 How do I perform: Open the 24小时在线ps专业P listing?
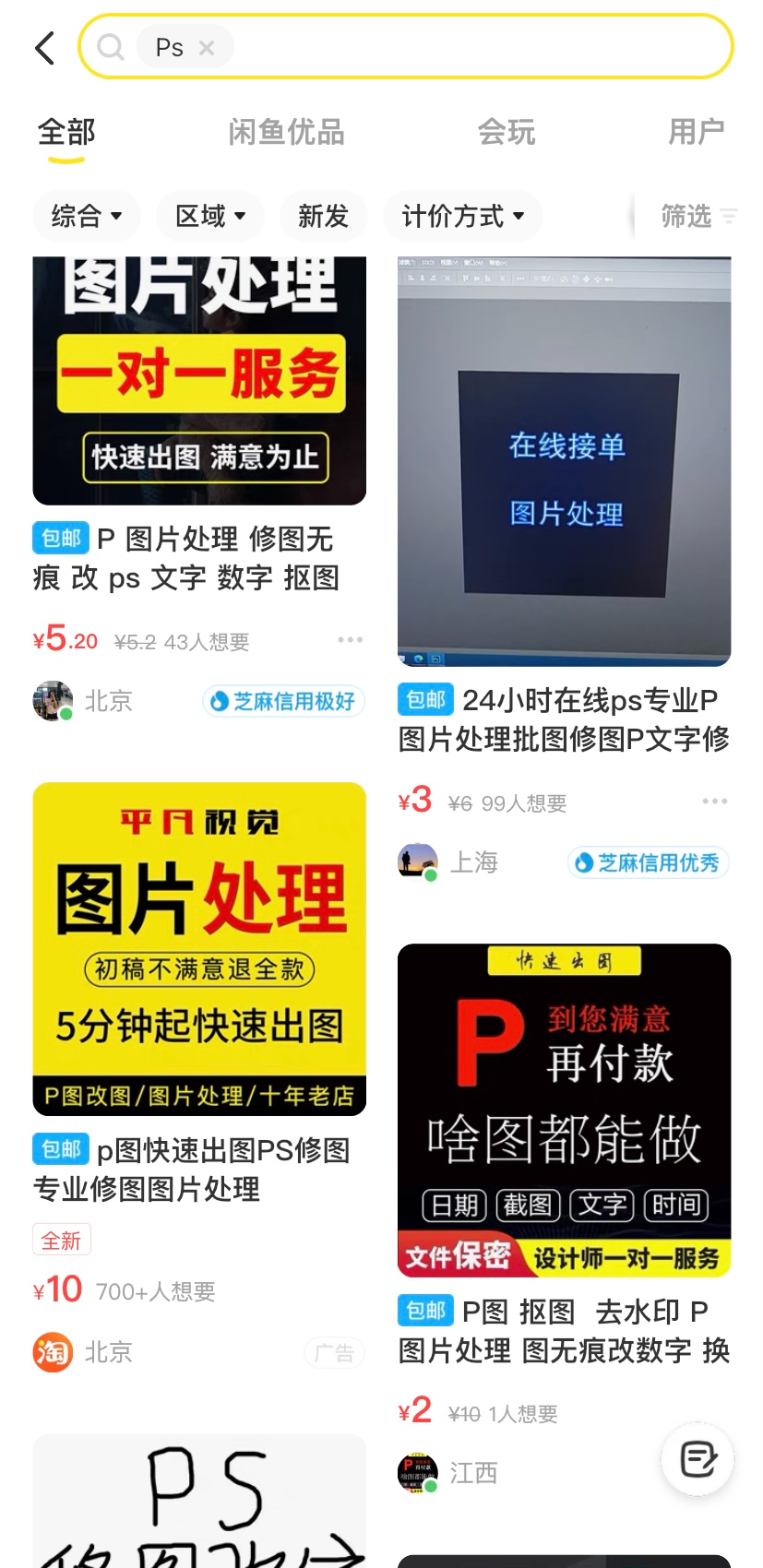point(564,461)
